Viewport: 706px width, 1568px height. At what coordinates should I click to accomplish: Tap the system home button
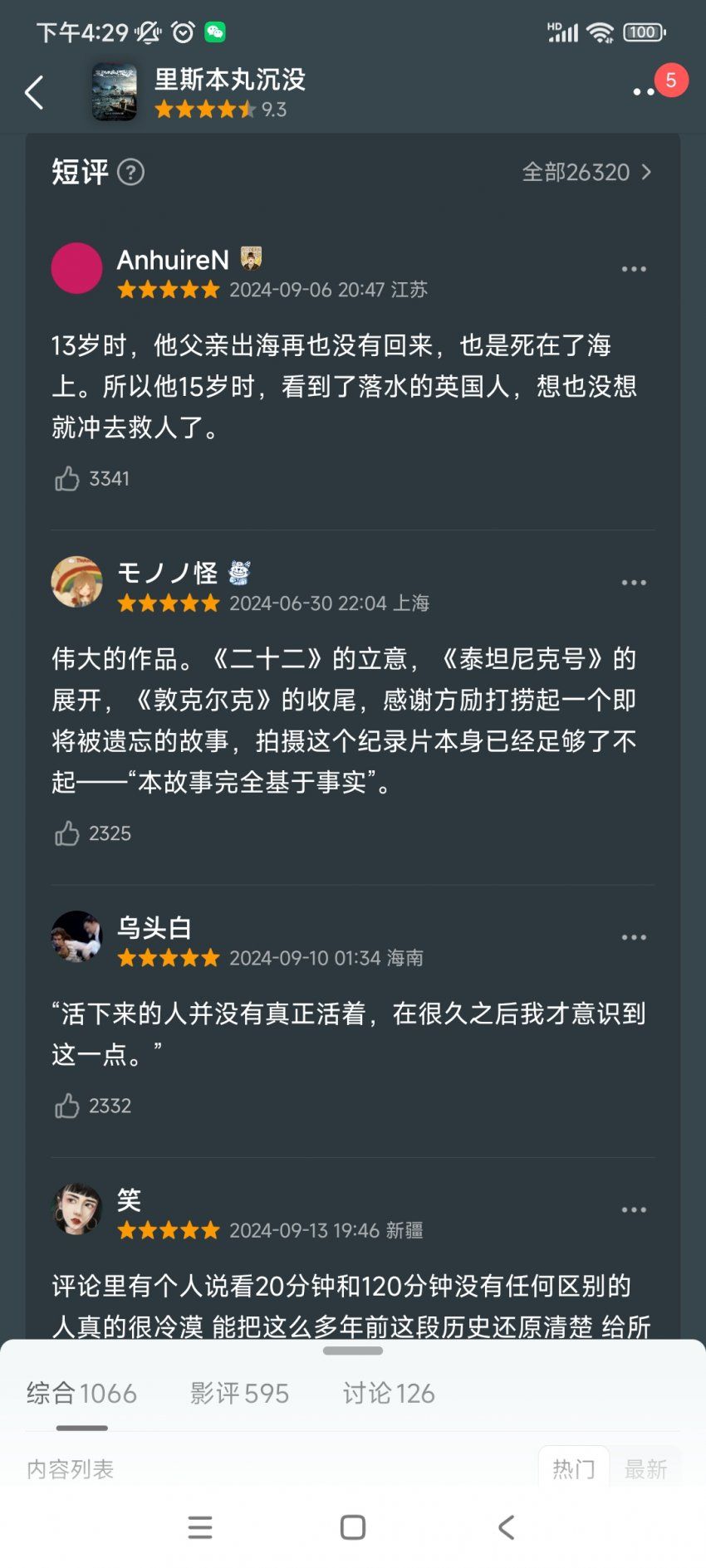pos(353,1527)
